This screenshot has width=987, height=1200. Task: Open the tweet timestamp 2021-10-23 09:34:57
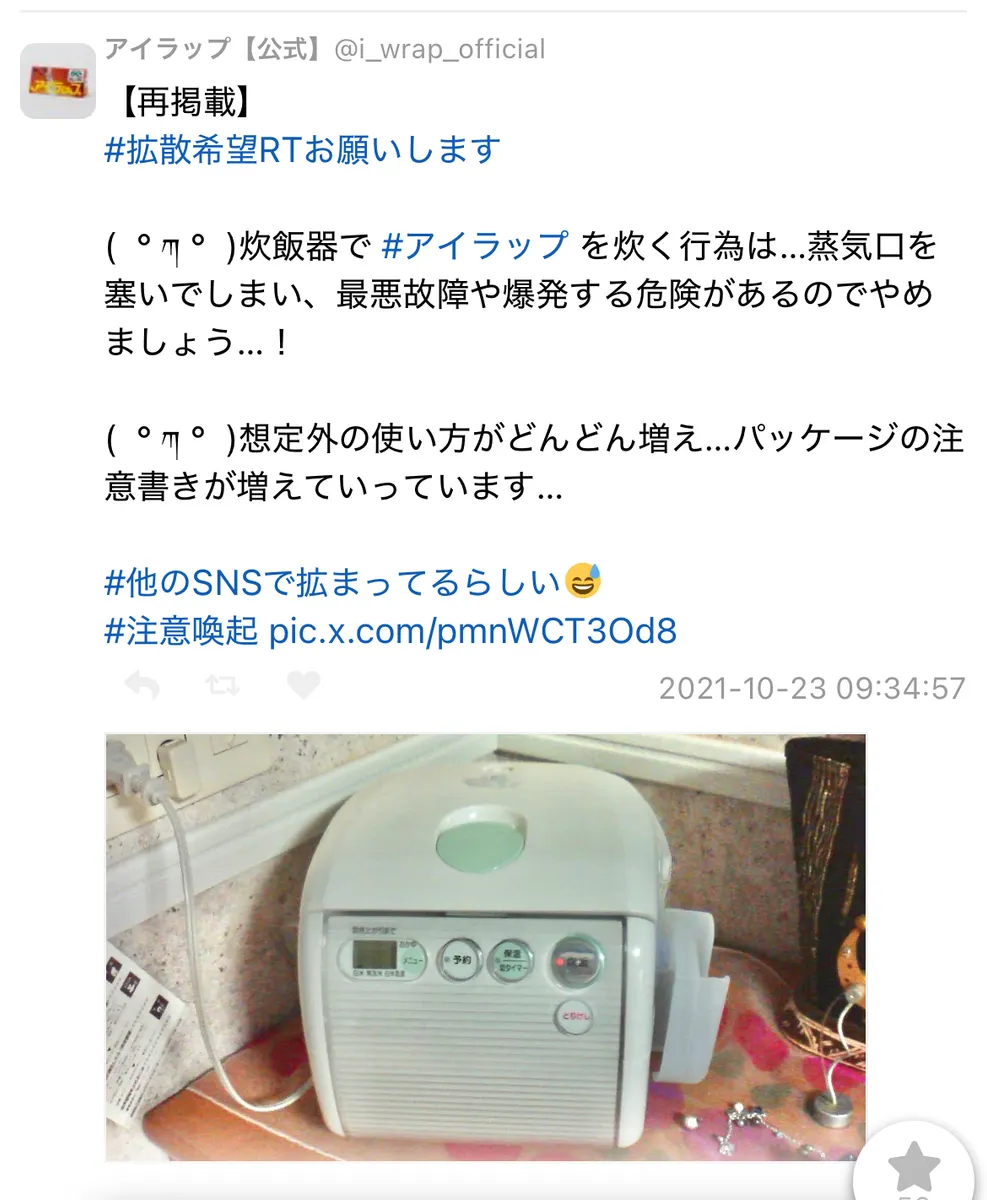[812, 688]
